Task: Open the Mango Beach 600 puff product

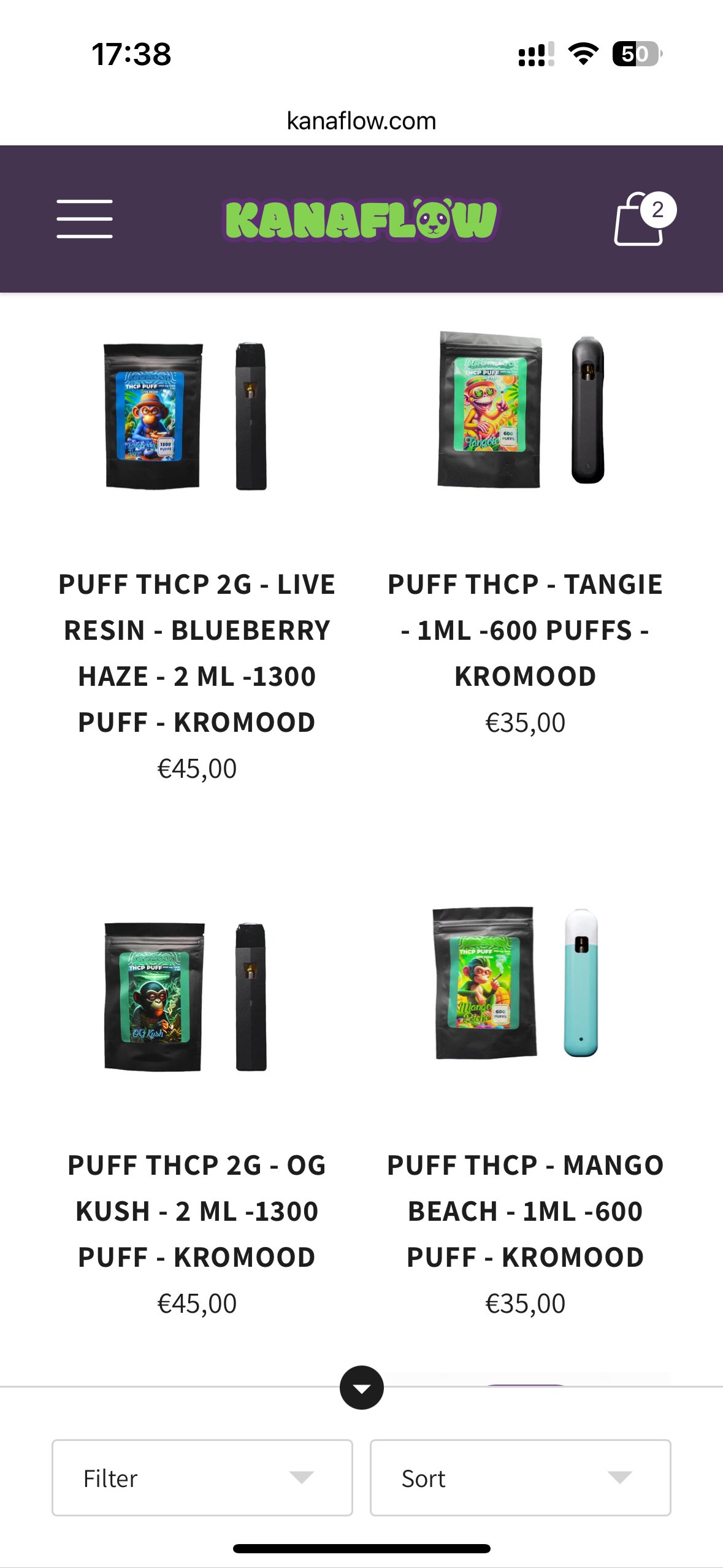Action: [525, 1210]
